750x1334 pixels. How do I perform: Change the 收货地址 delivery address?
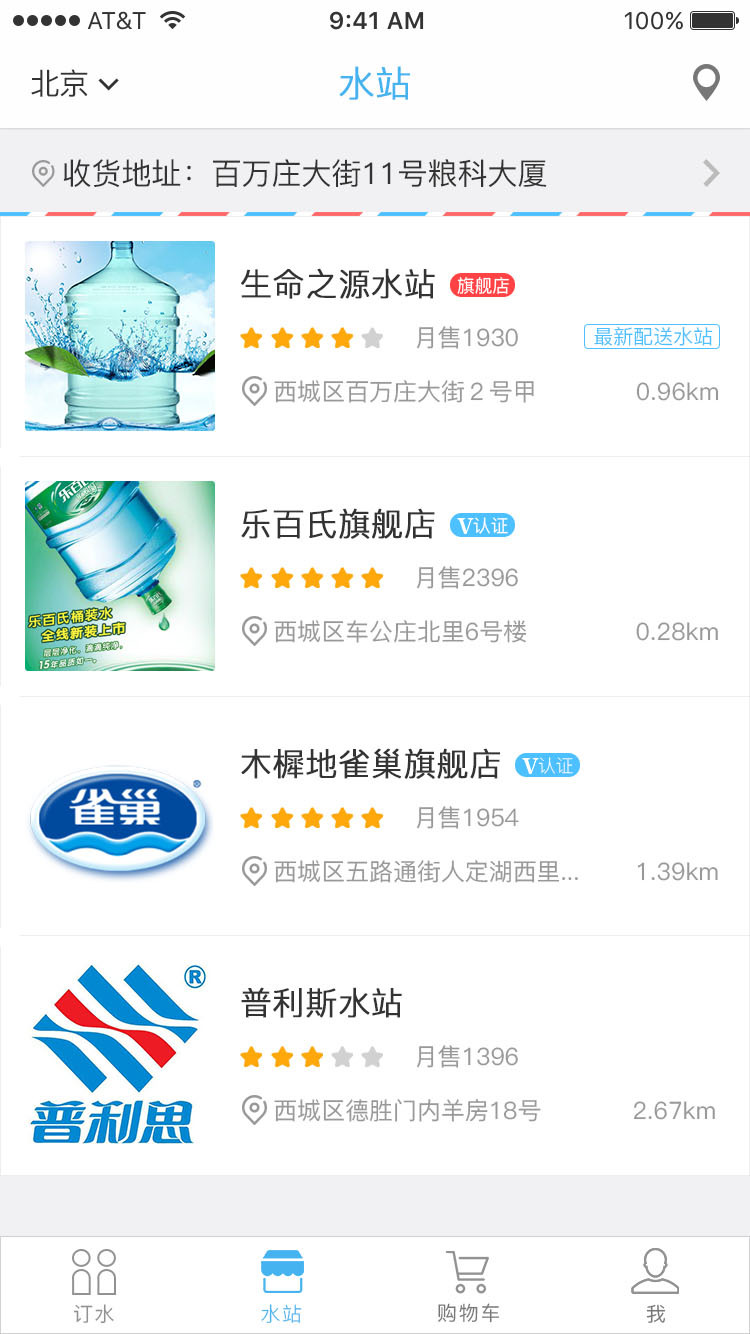(x=375, y=173)
